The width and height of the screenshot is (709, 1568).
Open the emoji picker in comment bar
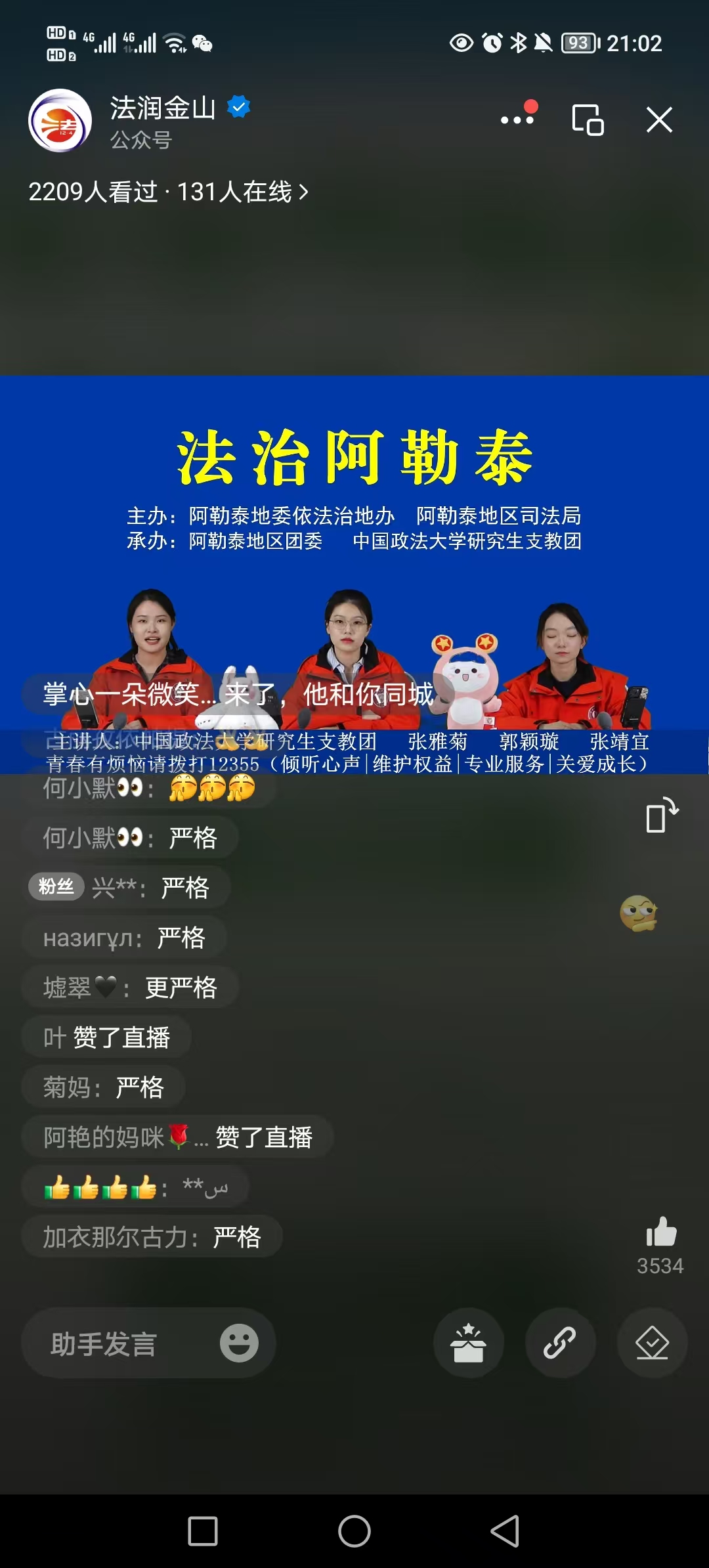(239, 1343)
